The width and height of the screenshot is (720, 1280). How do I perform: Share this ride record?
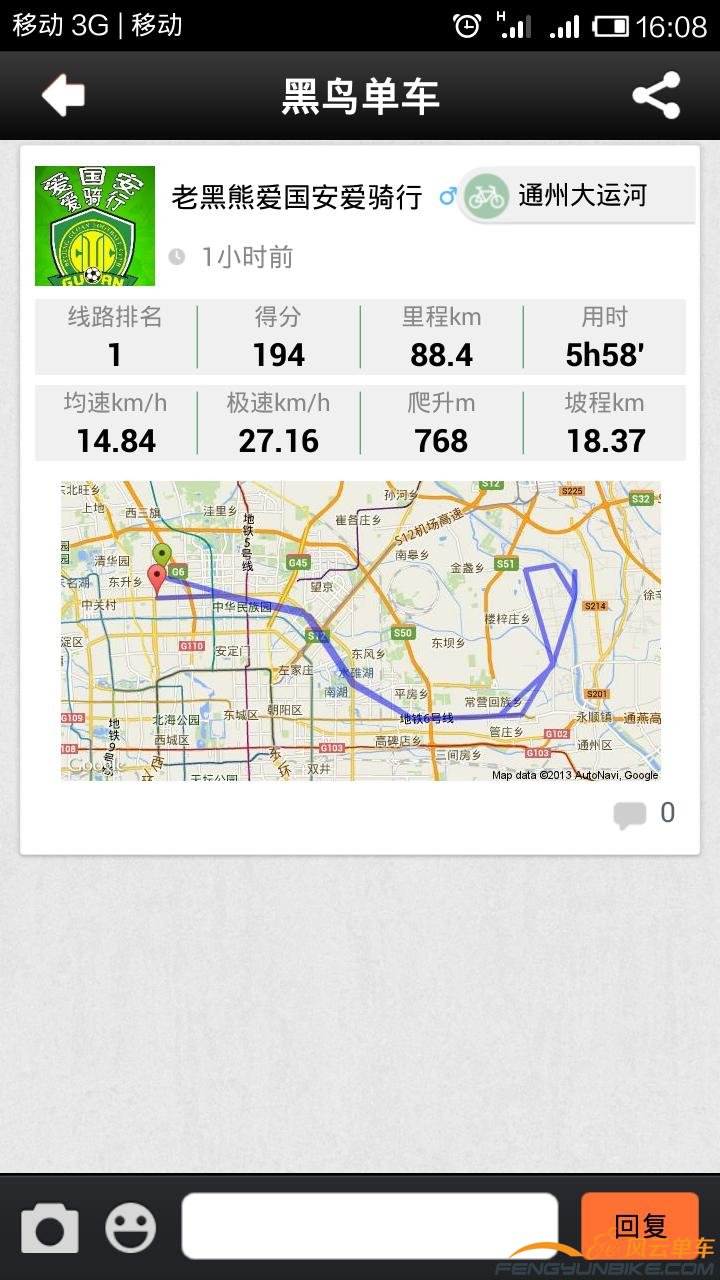tap(656, 96)
